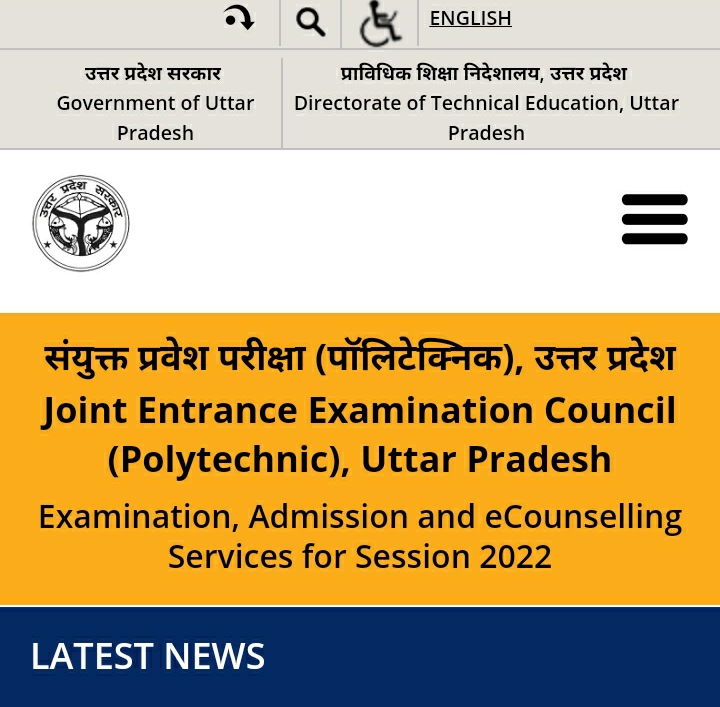Open the hamburger navigation menu

tap(654, 219)
